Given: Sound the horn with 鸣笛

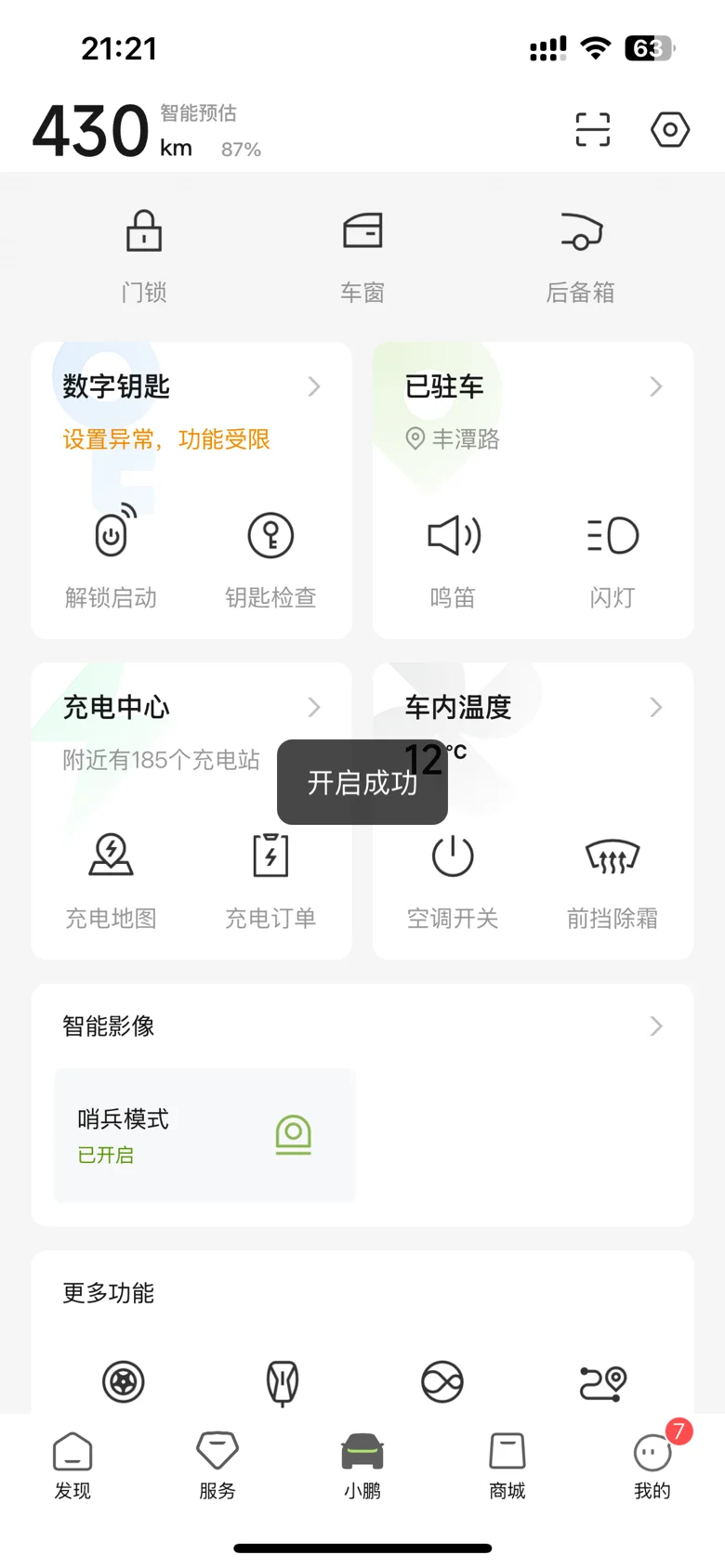Looking at the screenshot, I should pyautogui.click(x=453, y=557).
